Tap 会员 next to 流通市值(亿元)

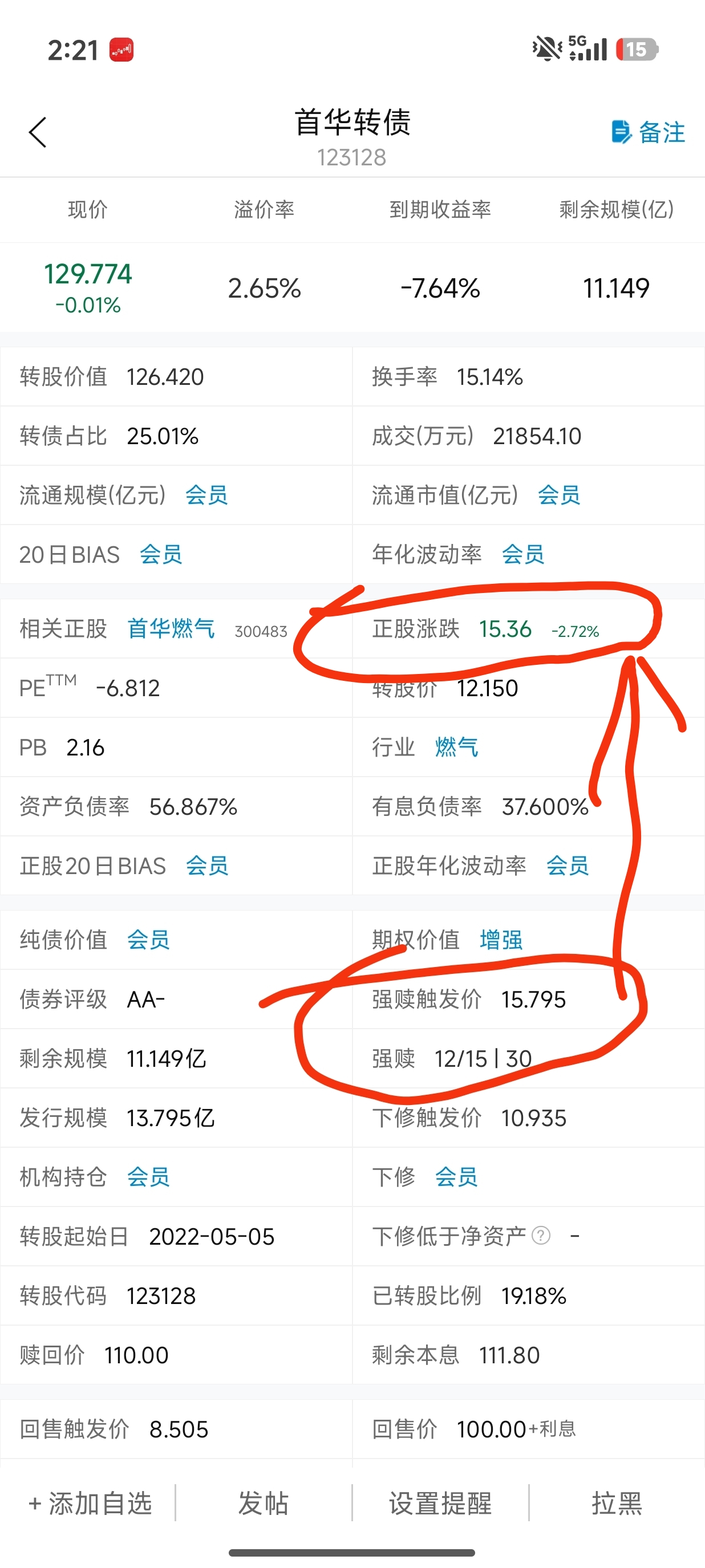pos(558,495)
